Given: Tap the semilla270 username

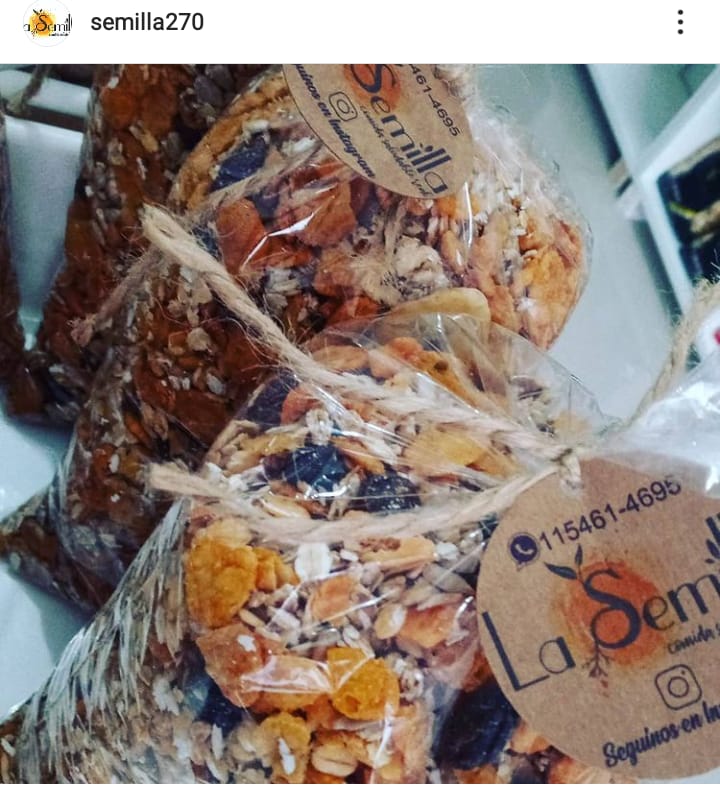Looking at the screenshot, I should [147, 22].
